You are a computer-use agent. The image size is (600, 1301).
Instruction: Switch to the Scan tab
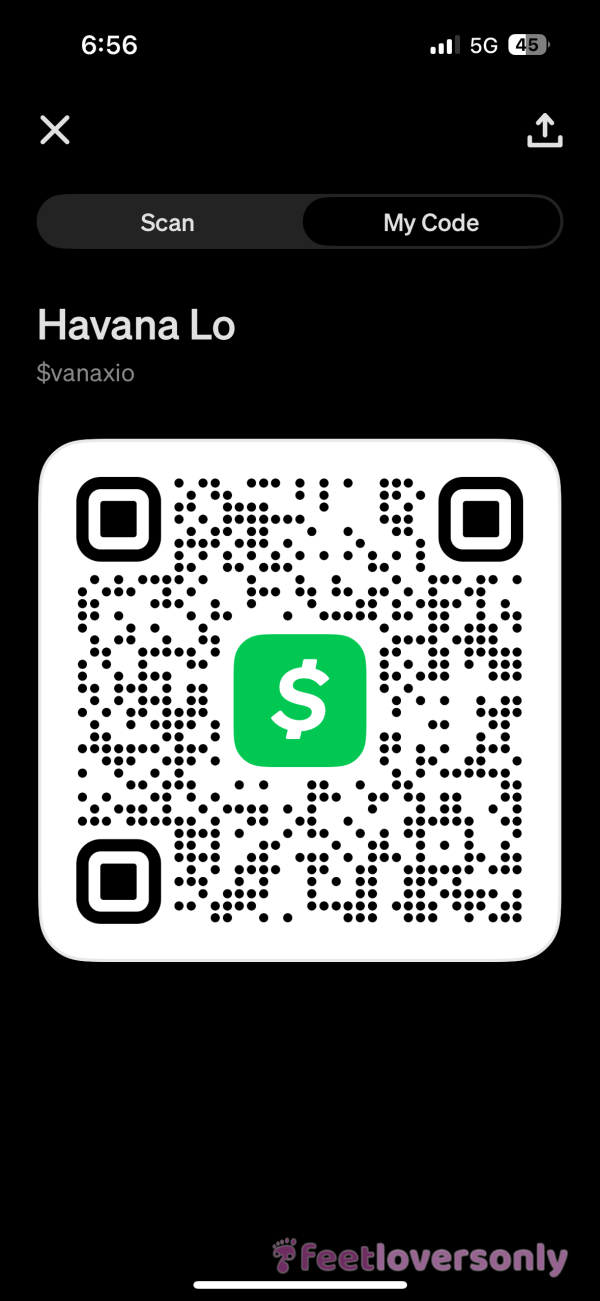168,222
